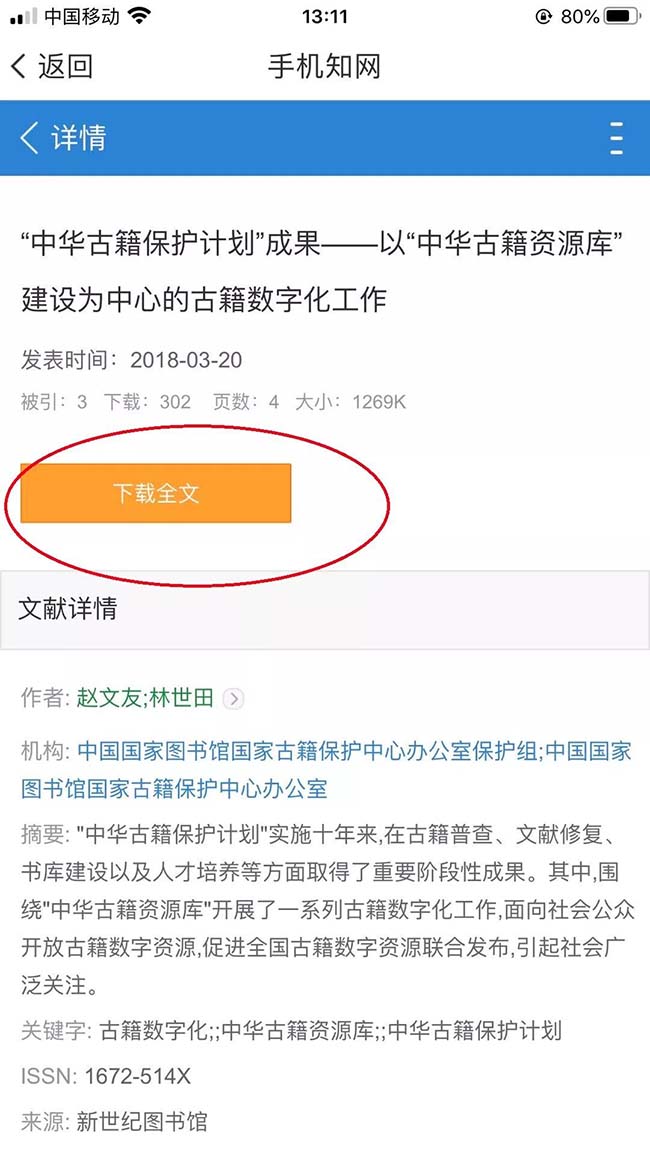Open author 林世田's page
This screenshot has width=650, height=1156.
click(x=182, y=698)
